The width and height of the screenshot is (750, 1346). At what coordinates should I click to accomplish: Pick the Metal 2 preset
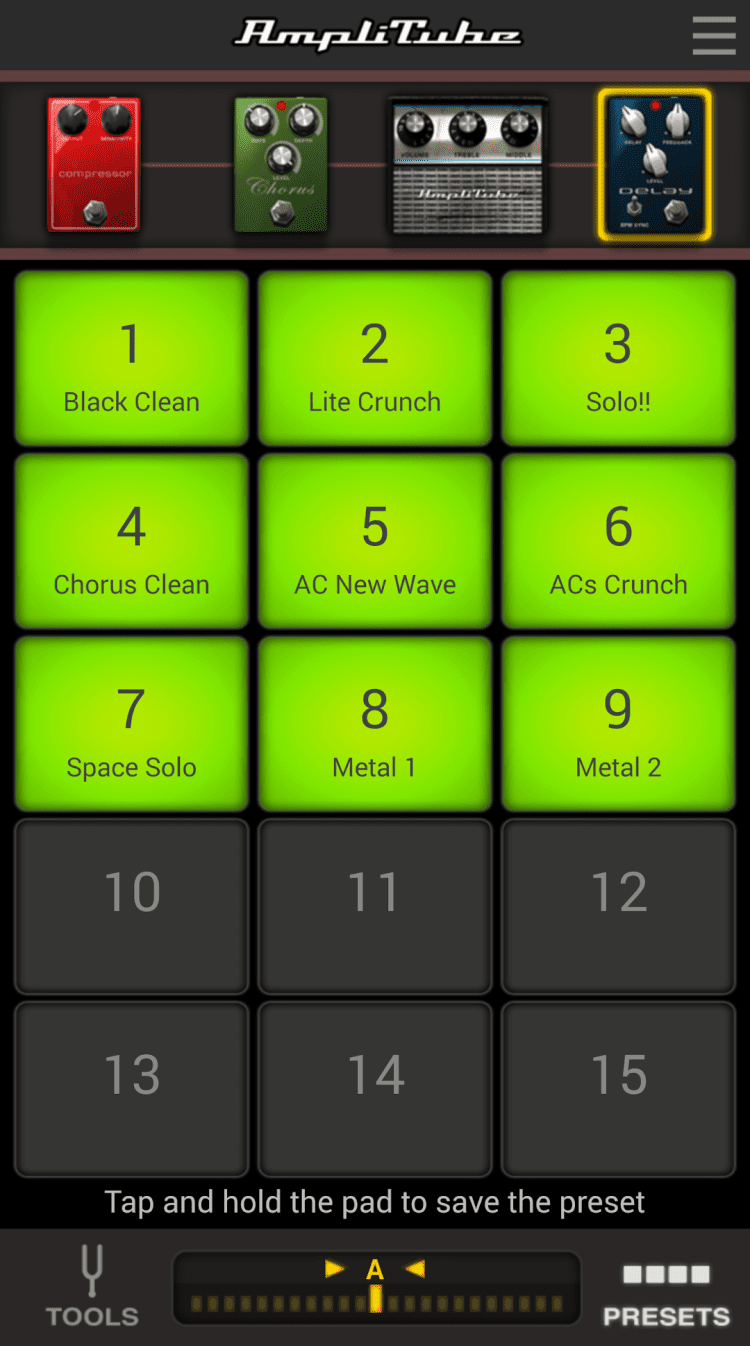click(618, 725)
